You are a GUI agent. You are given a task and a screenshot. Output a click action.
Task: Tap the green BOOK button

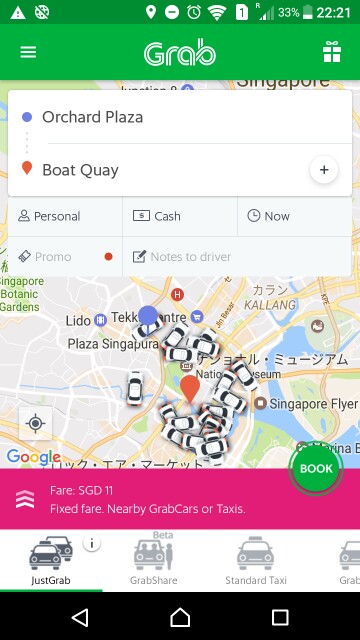tap(316, 469)
